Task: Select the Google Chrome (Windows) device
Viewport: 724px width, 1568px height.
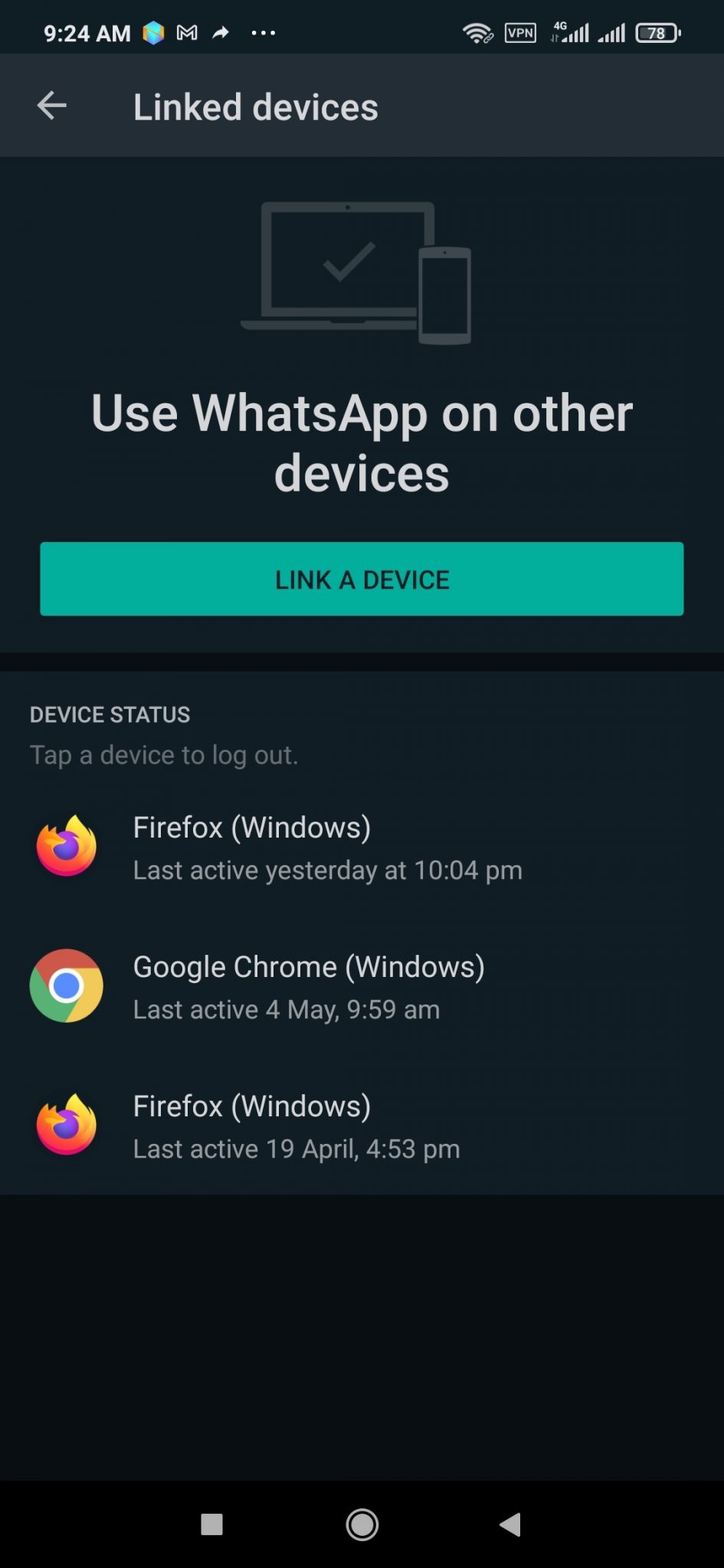Action: click(362, 987)
